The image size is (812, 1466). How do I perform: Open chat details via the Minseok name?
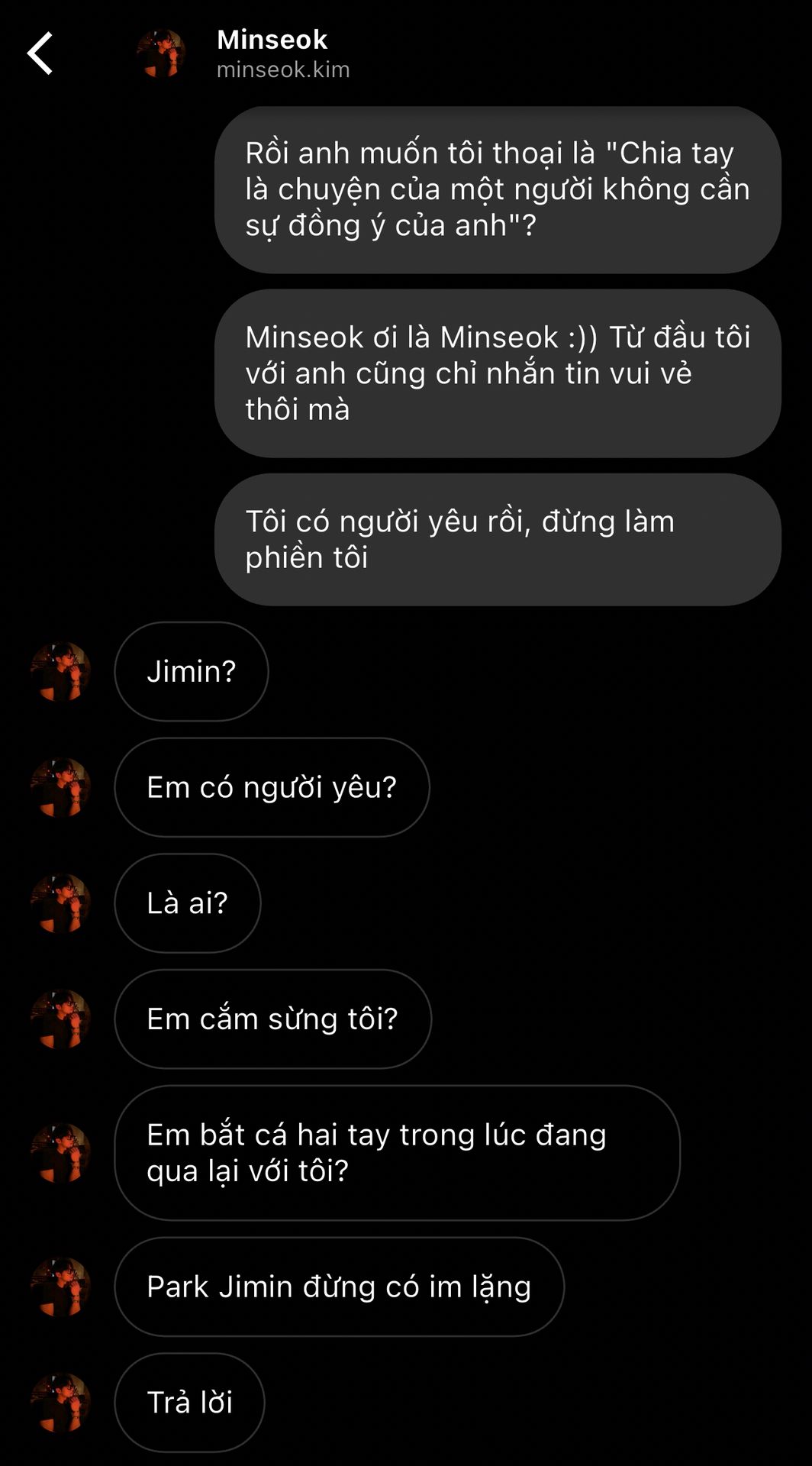[x=272, y=40]
